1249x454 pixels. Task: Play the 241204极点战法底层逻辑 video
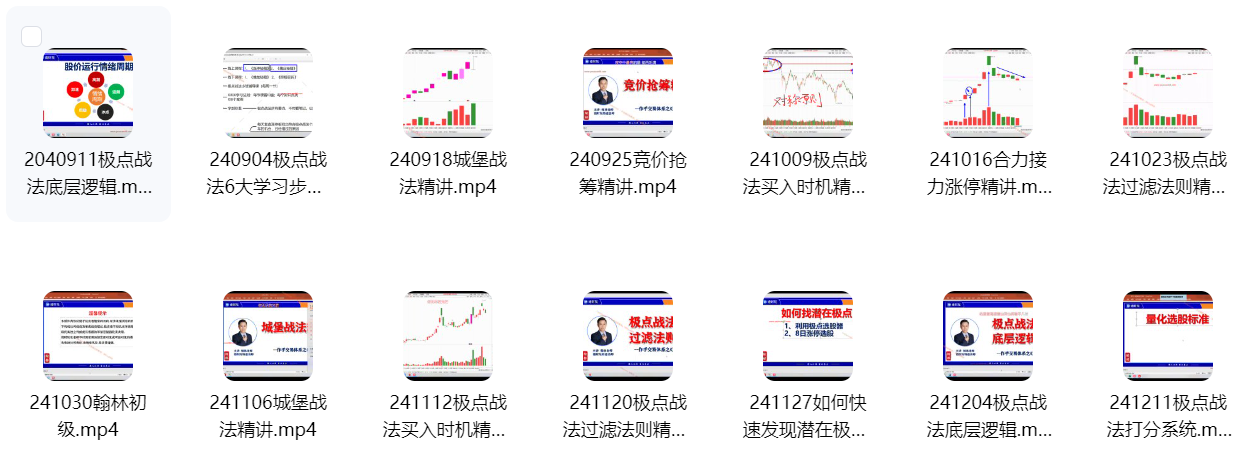pos(988,336)
